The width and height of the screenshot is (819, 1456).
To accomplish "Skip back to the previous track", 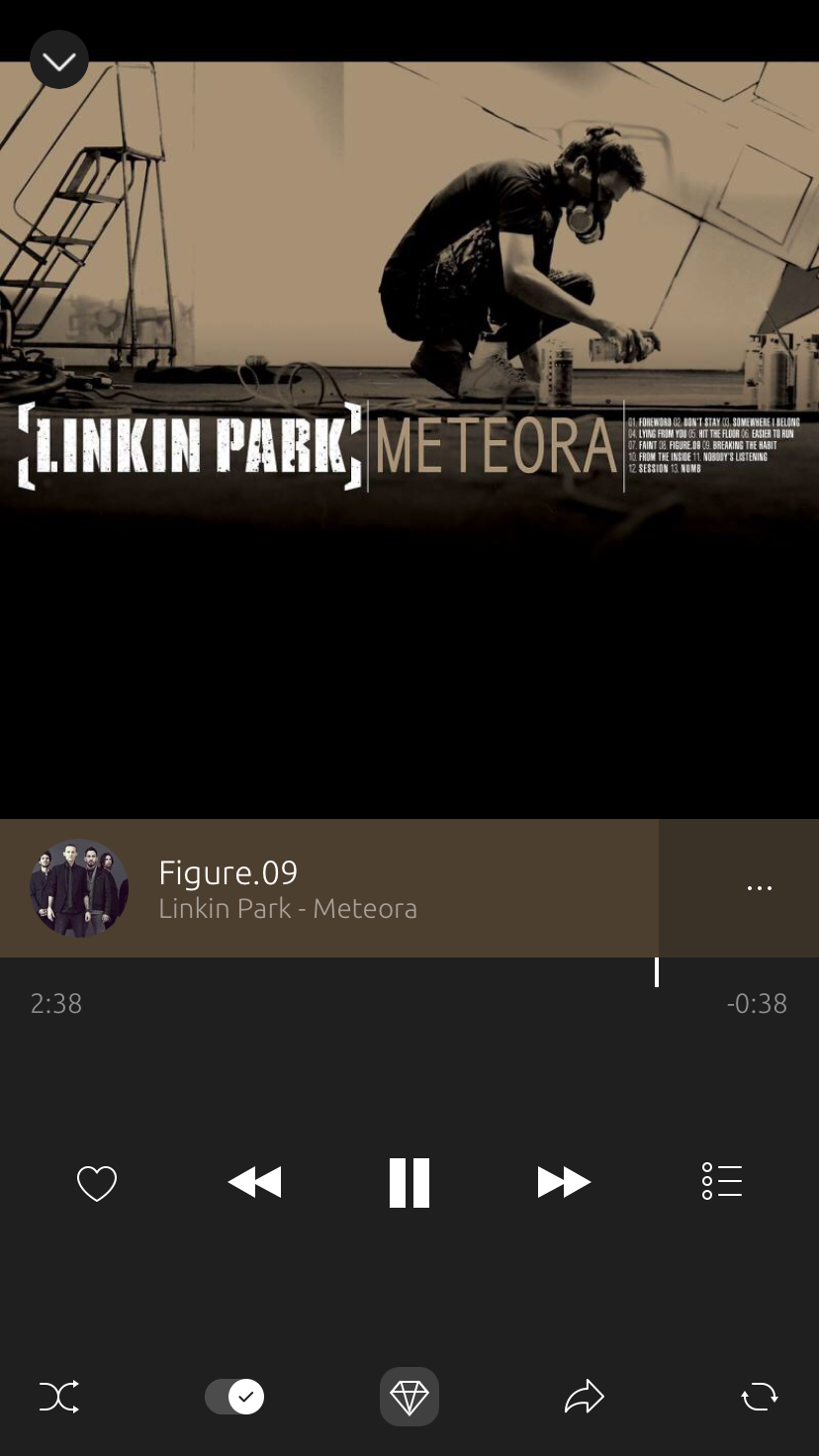I will click(254, 1182).
